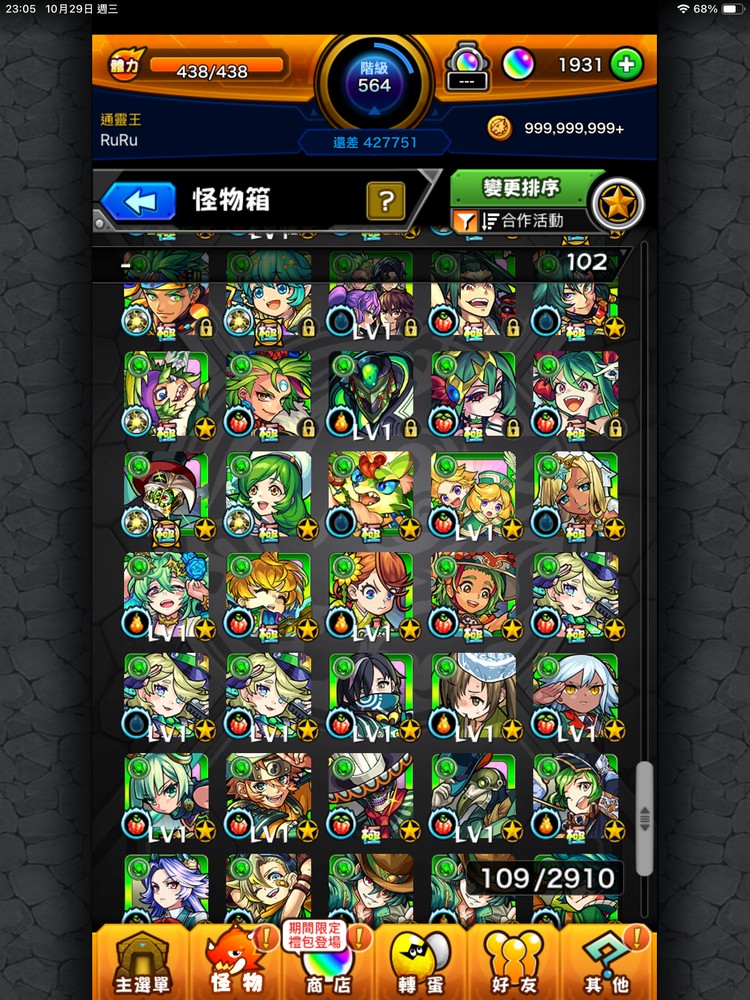Open the 商店 shop tab

pos(327,965)
